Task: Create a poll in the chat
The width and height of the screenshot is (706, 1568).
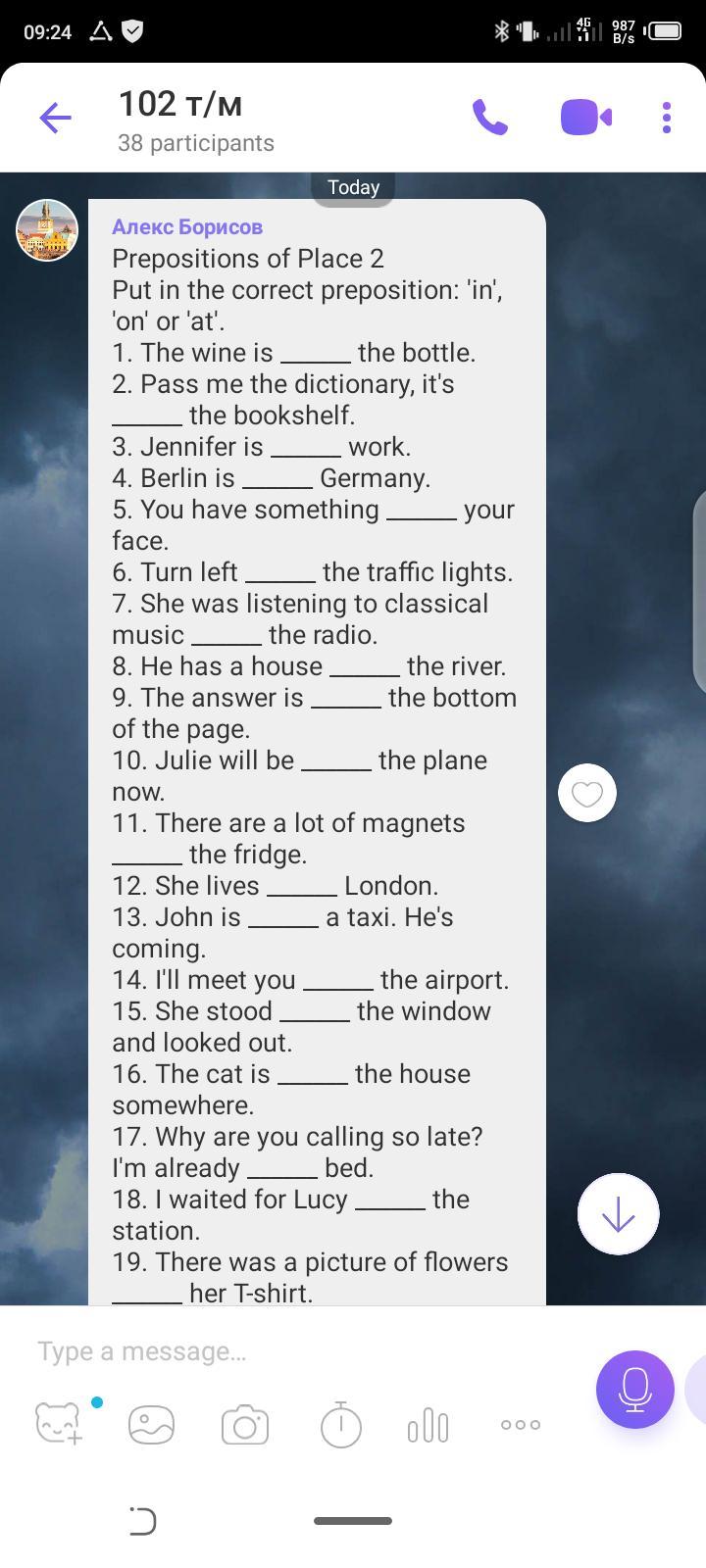Action: pyautogui.click(x=429, y=1426)
